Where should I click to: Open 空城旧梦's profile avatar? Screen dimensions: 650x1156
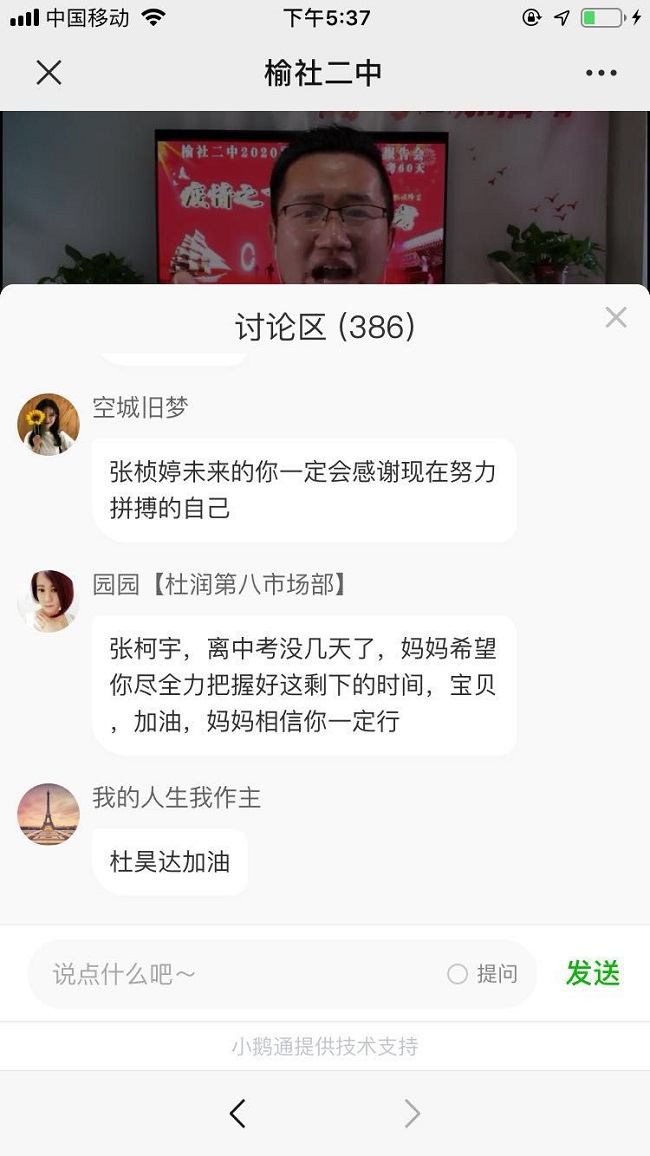tap(48, 425)
